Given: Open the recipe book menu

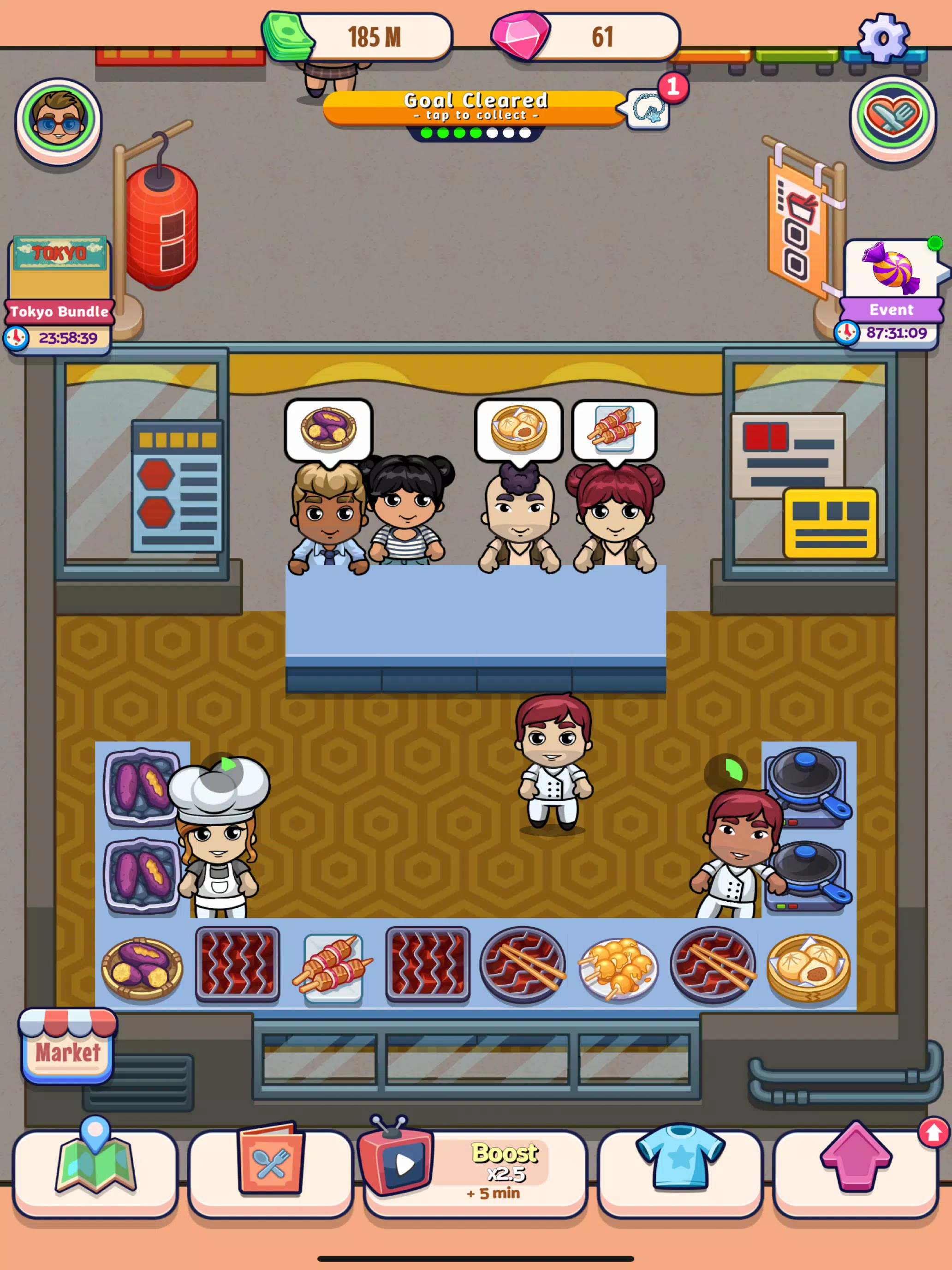Looking at the screenshot, I should click(x=270, y=1167).
